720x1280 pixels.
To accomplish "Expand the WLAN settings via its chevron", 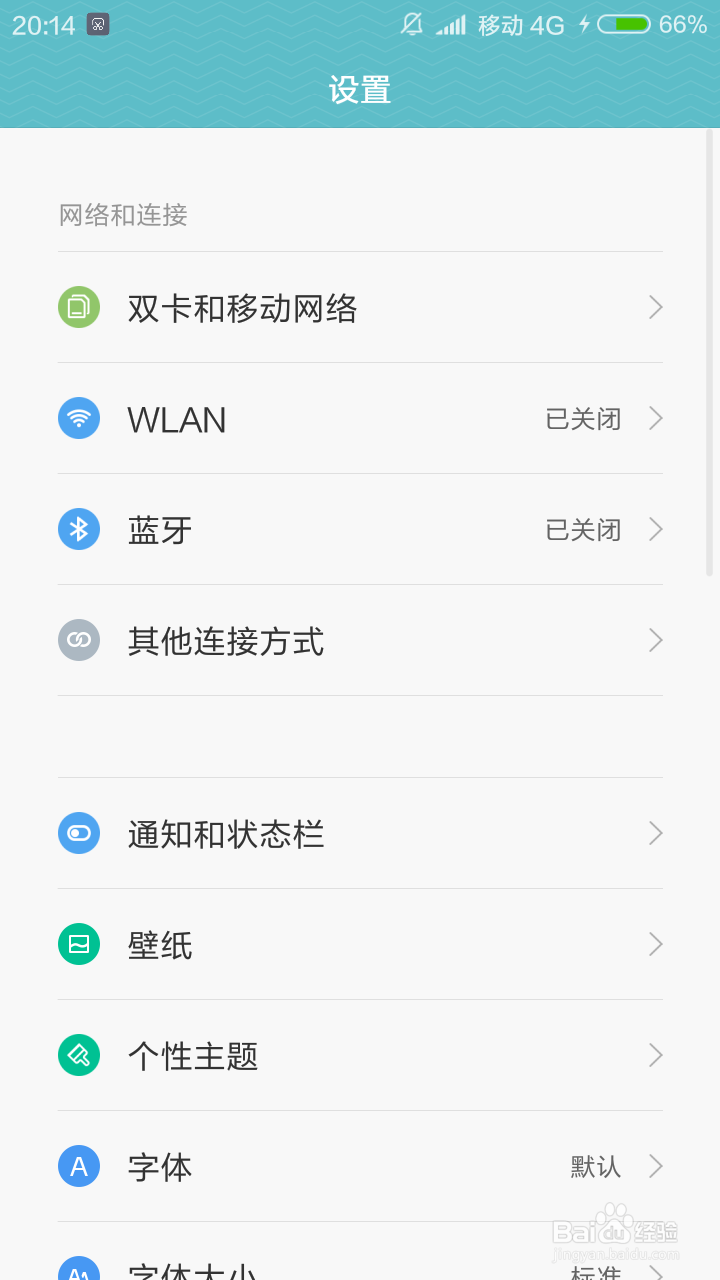I will pos(655,418).
